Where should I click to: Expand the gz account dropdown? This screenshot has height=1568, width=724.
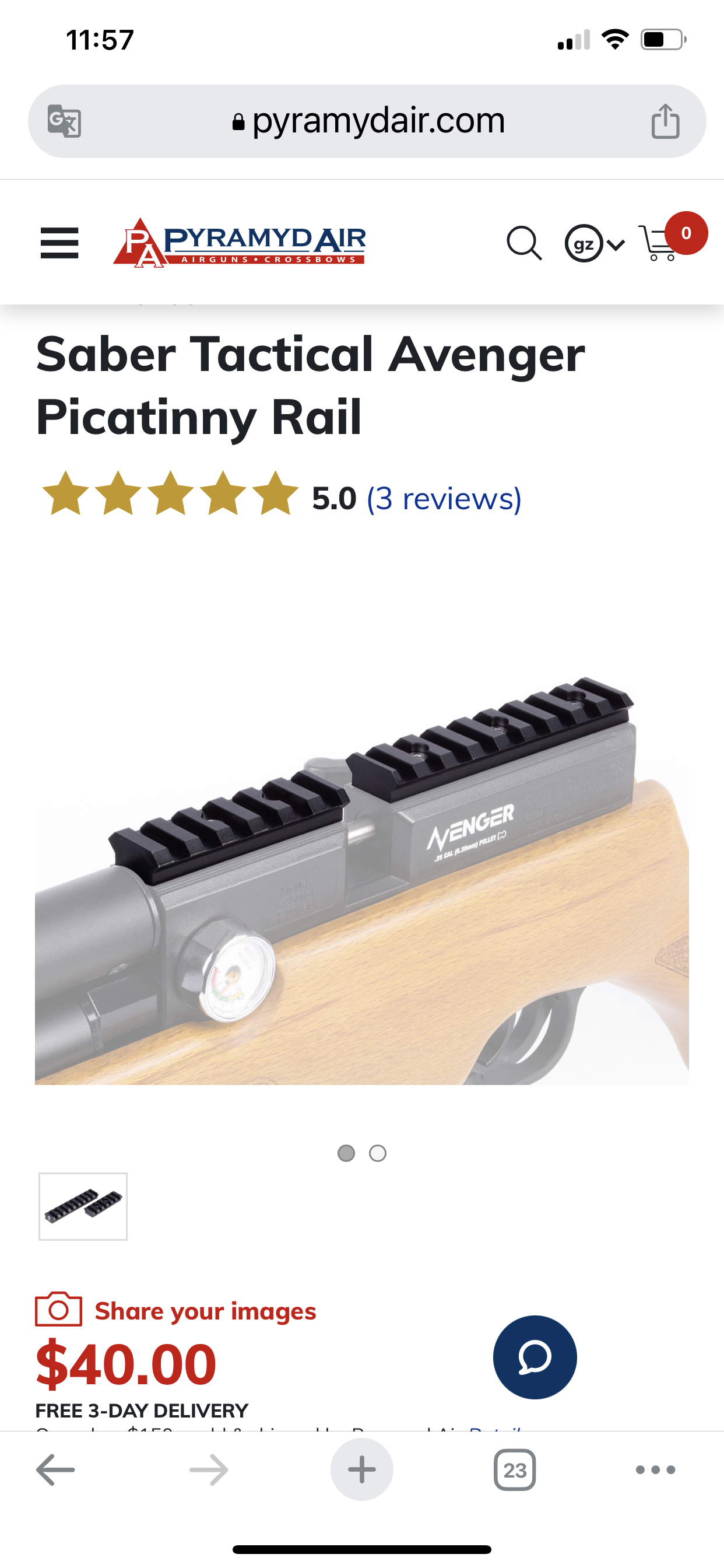click(x=595, y=244)
